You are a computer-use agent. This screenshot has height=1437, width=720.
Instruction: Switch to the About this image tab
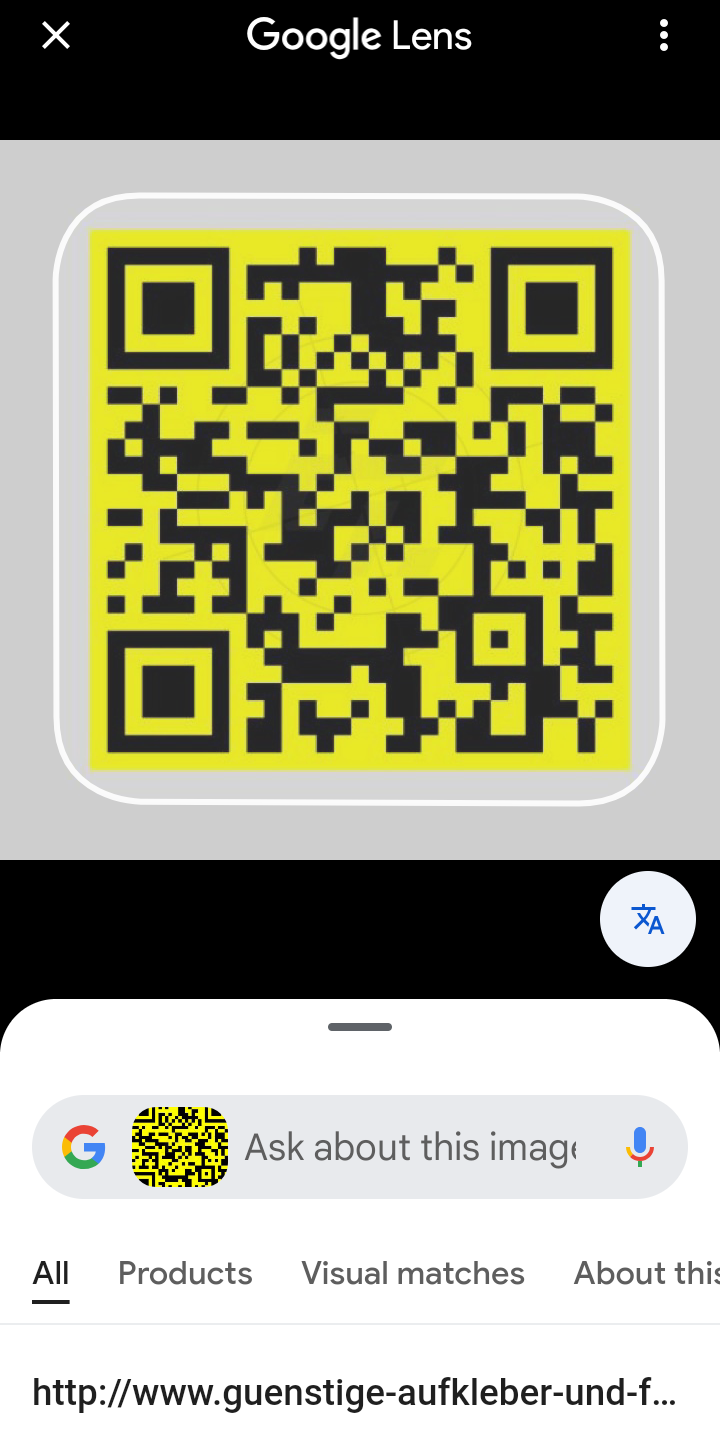click(645, 1273)
